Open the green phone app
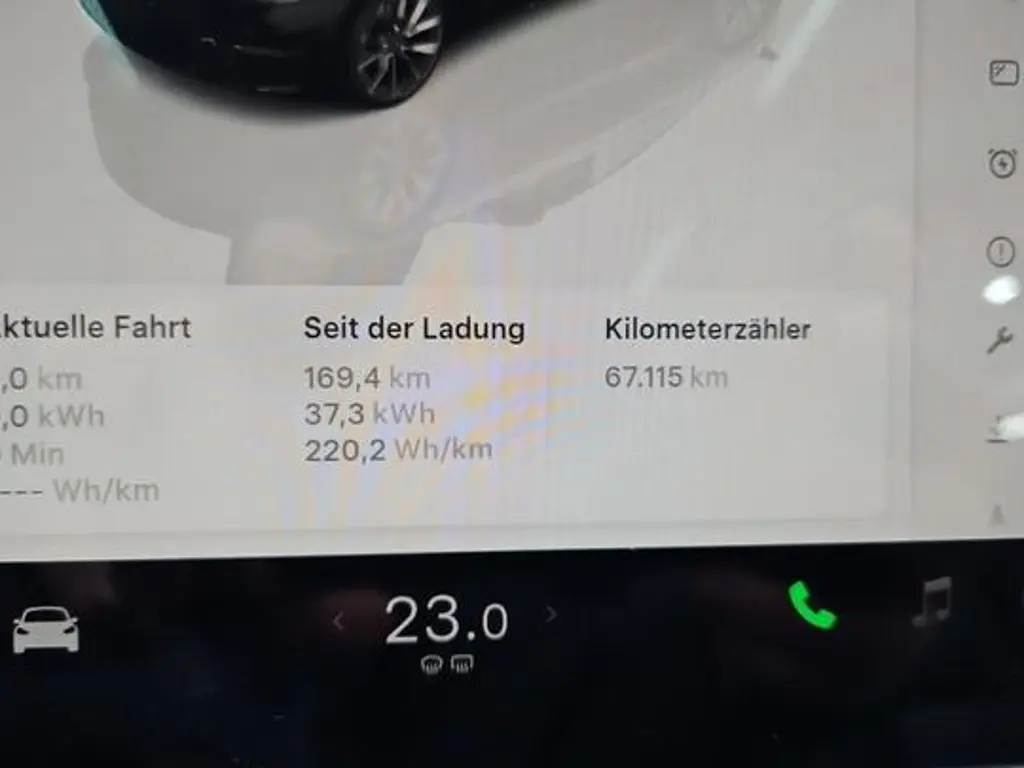 tap(811, 605)
